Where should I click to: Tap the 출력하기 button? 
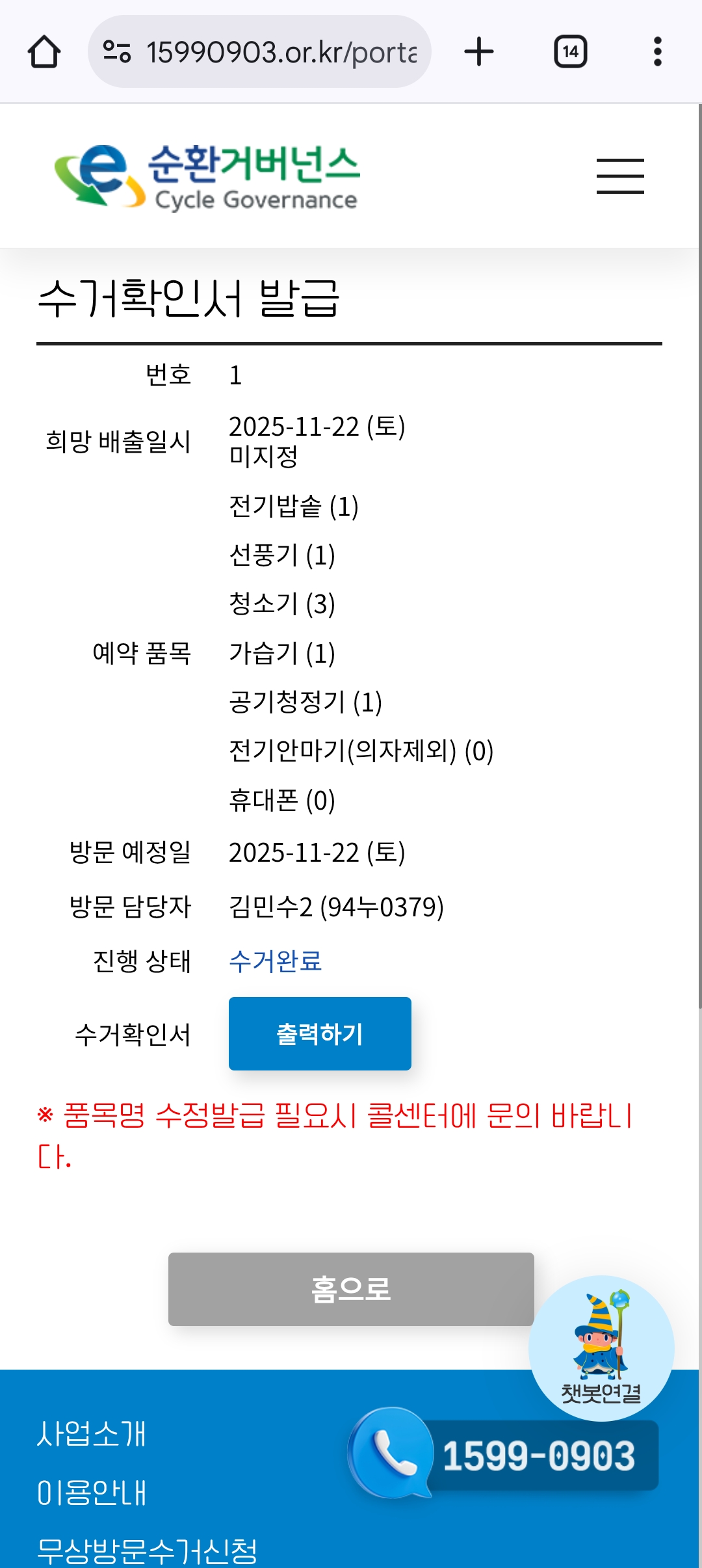click(320, 1033)
